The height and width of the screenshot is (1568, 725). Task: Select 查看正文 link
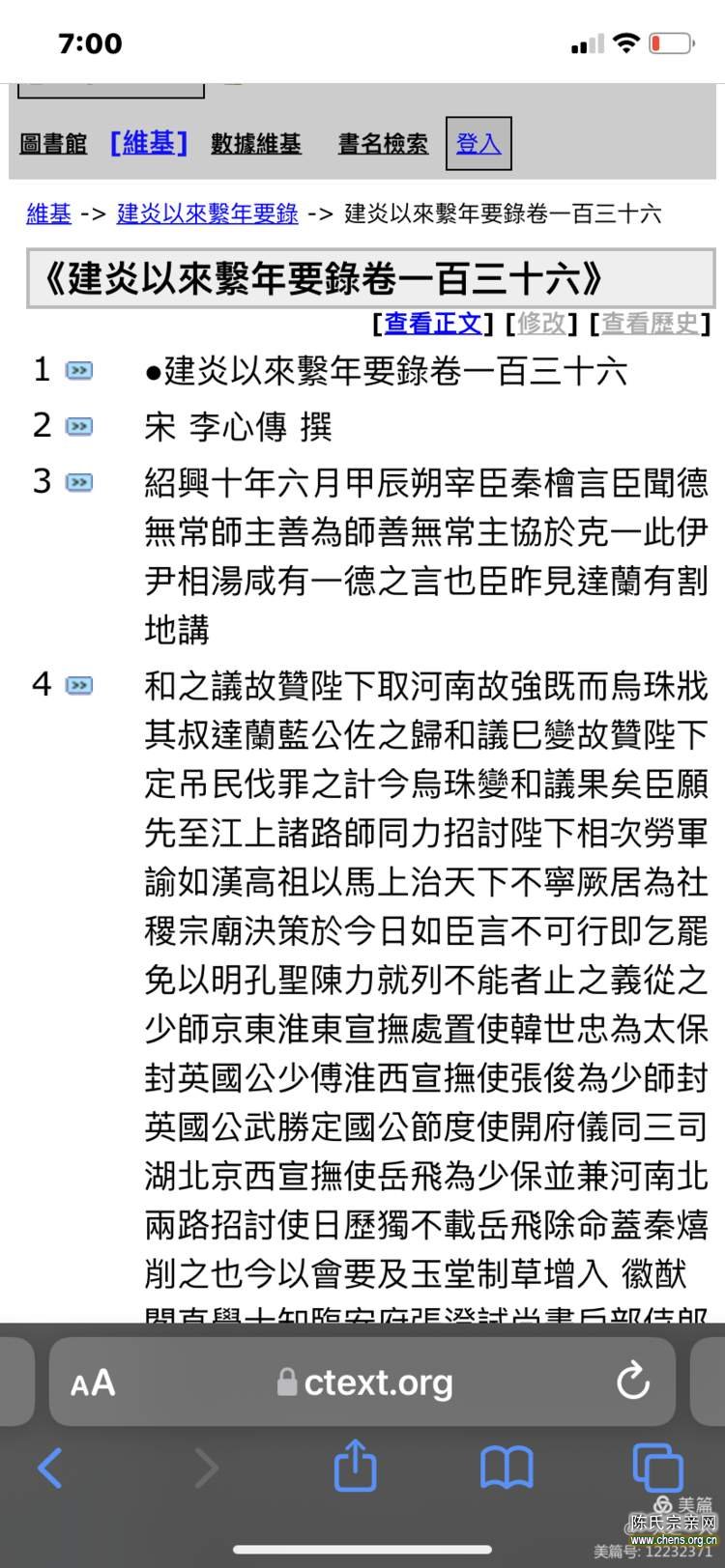pos(433,324)
